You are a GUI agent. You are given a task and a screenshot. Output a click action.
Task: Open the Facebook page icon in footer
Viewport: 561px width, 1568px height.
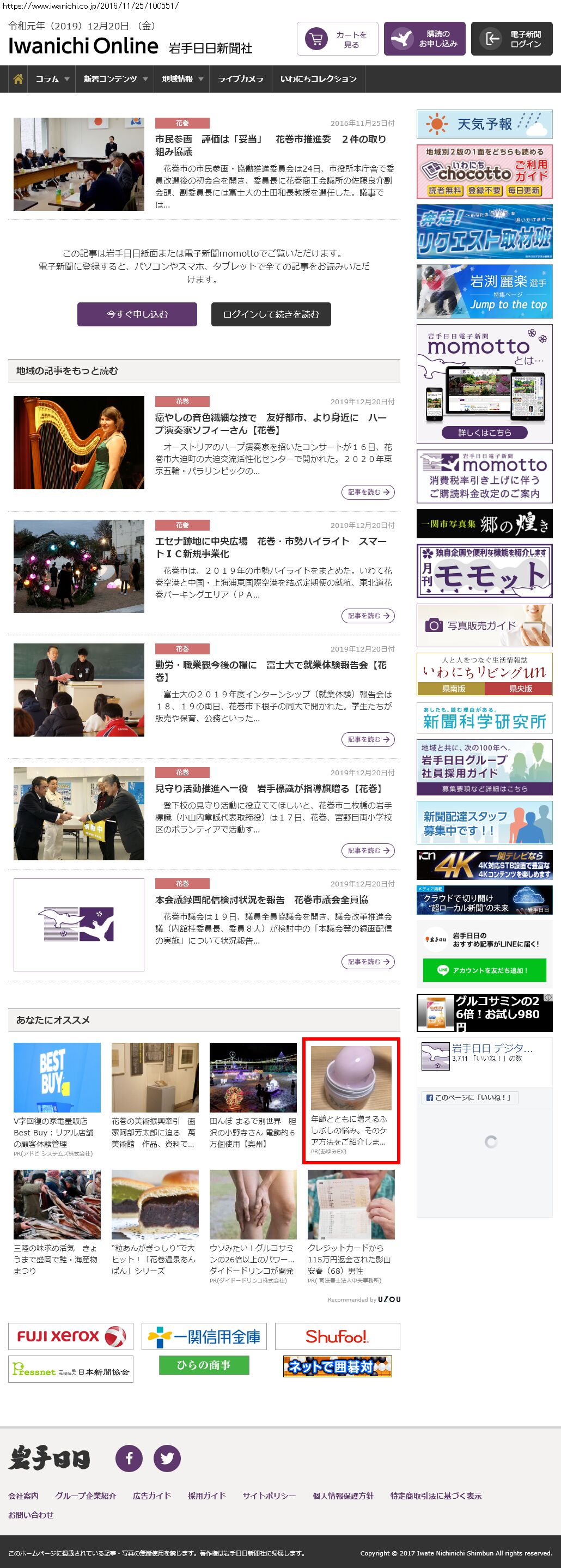129,1458
